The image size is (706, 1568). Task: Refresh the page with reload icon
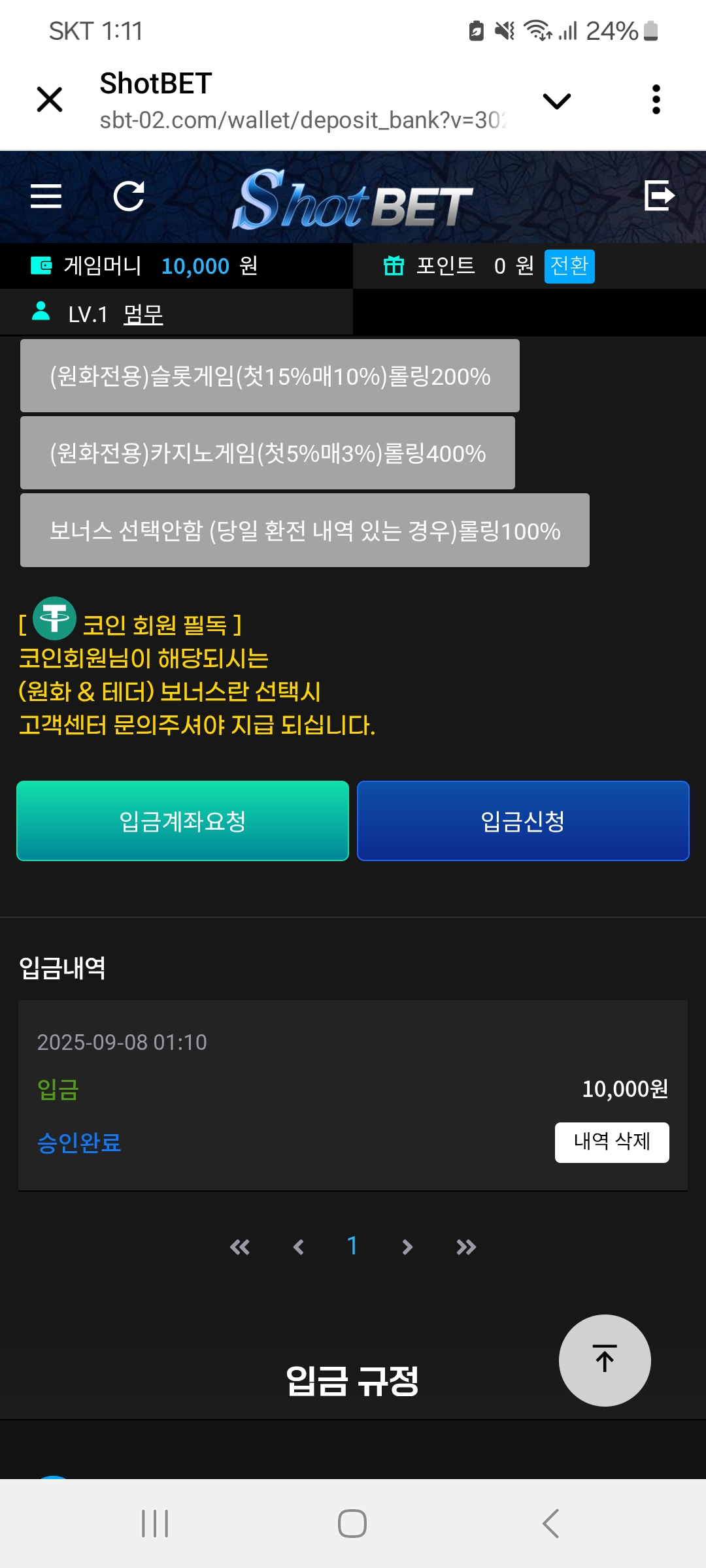129,196
